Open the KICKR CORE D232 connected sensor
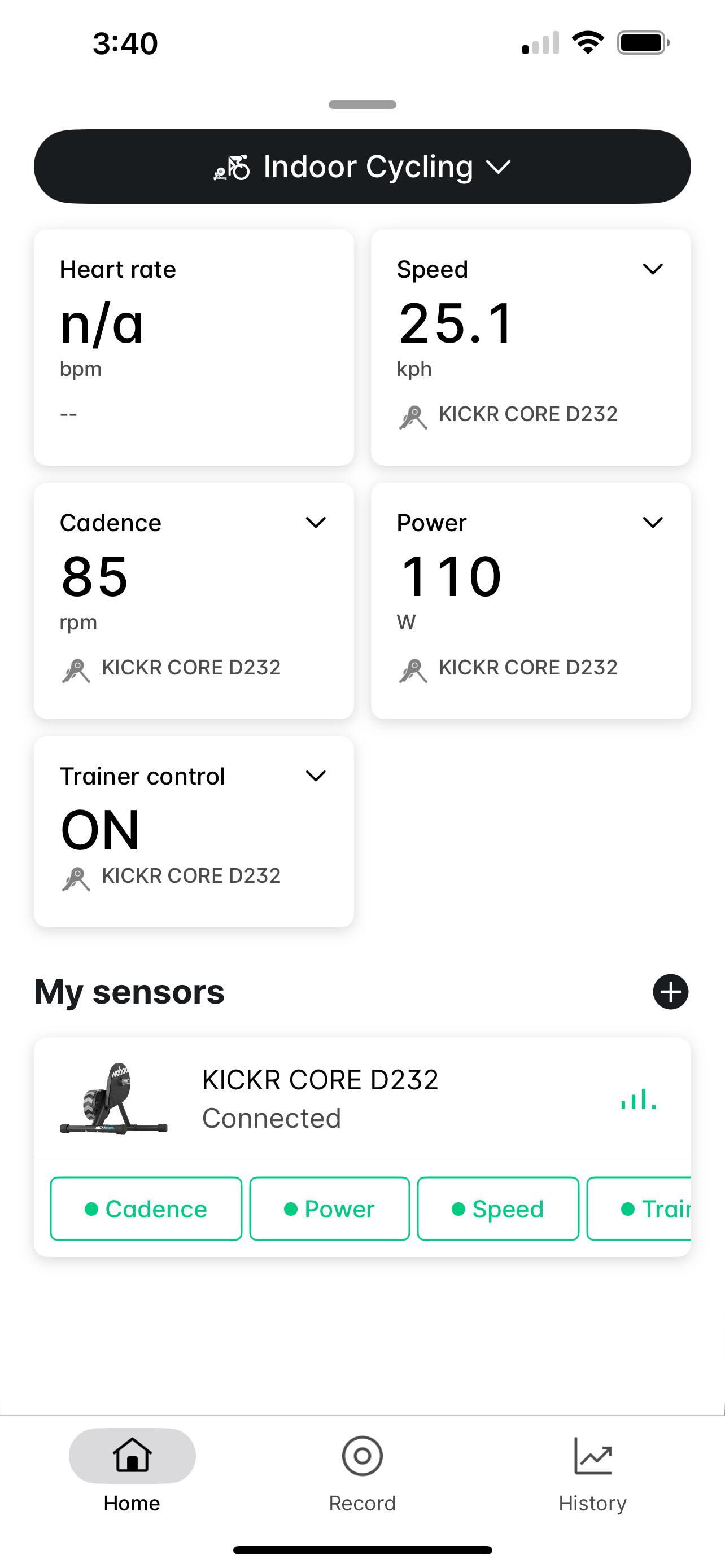The width and height of the screenshot is (725, 1568). 362,1099
